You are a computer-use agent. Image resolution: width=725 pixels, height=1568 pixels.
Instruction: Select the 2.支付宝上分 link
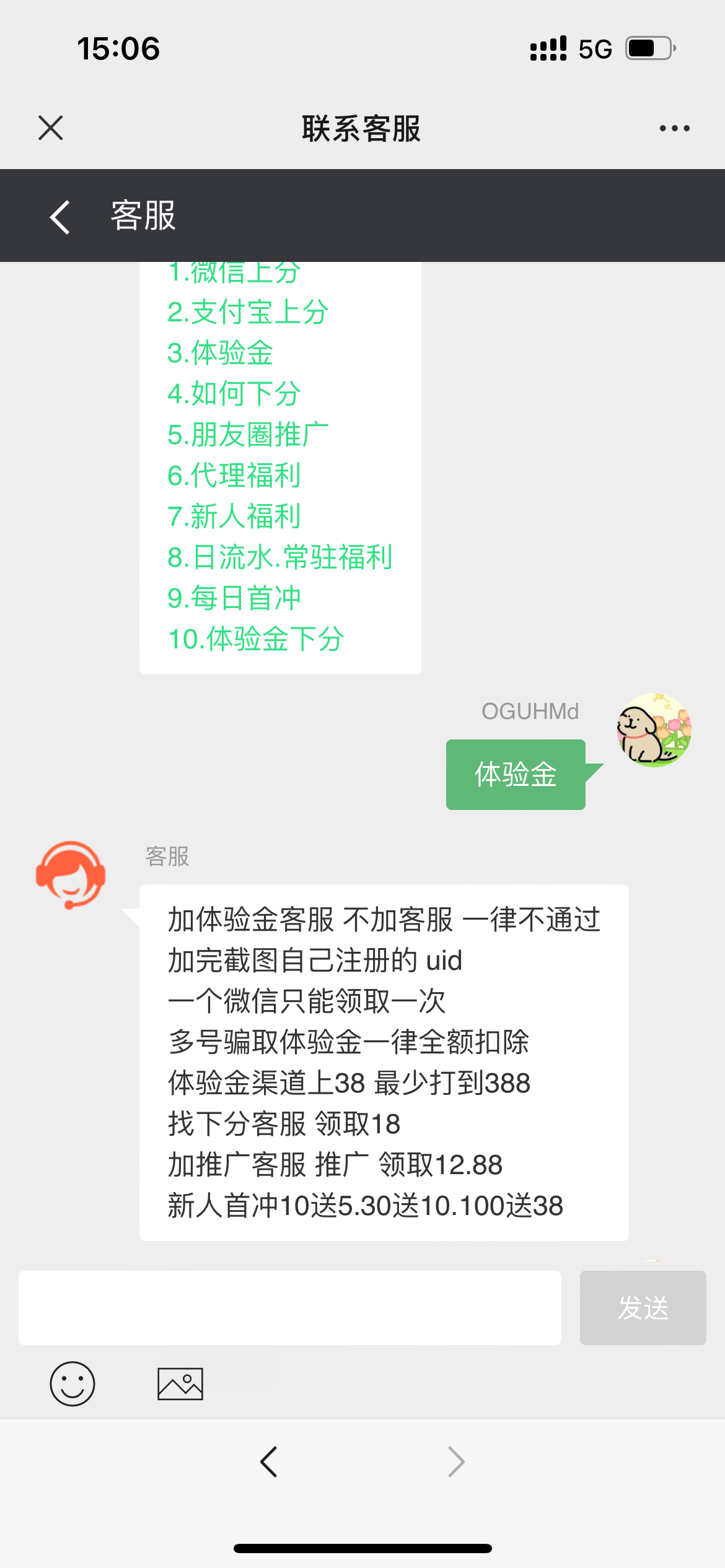pyautogui.click(x=248, y=311)
